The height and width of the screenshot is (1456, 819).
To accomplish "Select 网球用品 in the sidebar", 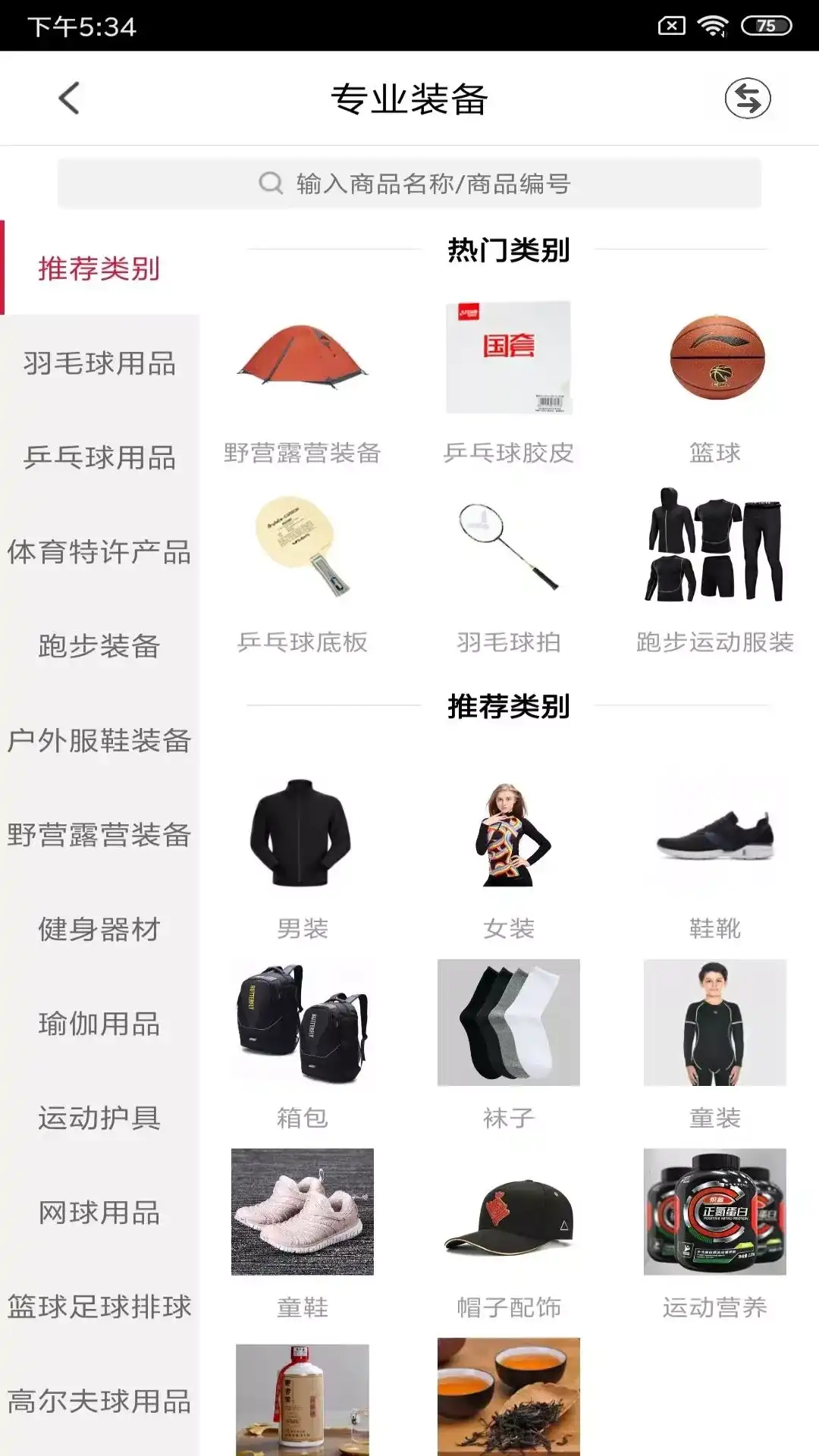I will [x=99, y=1213].
